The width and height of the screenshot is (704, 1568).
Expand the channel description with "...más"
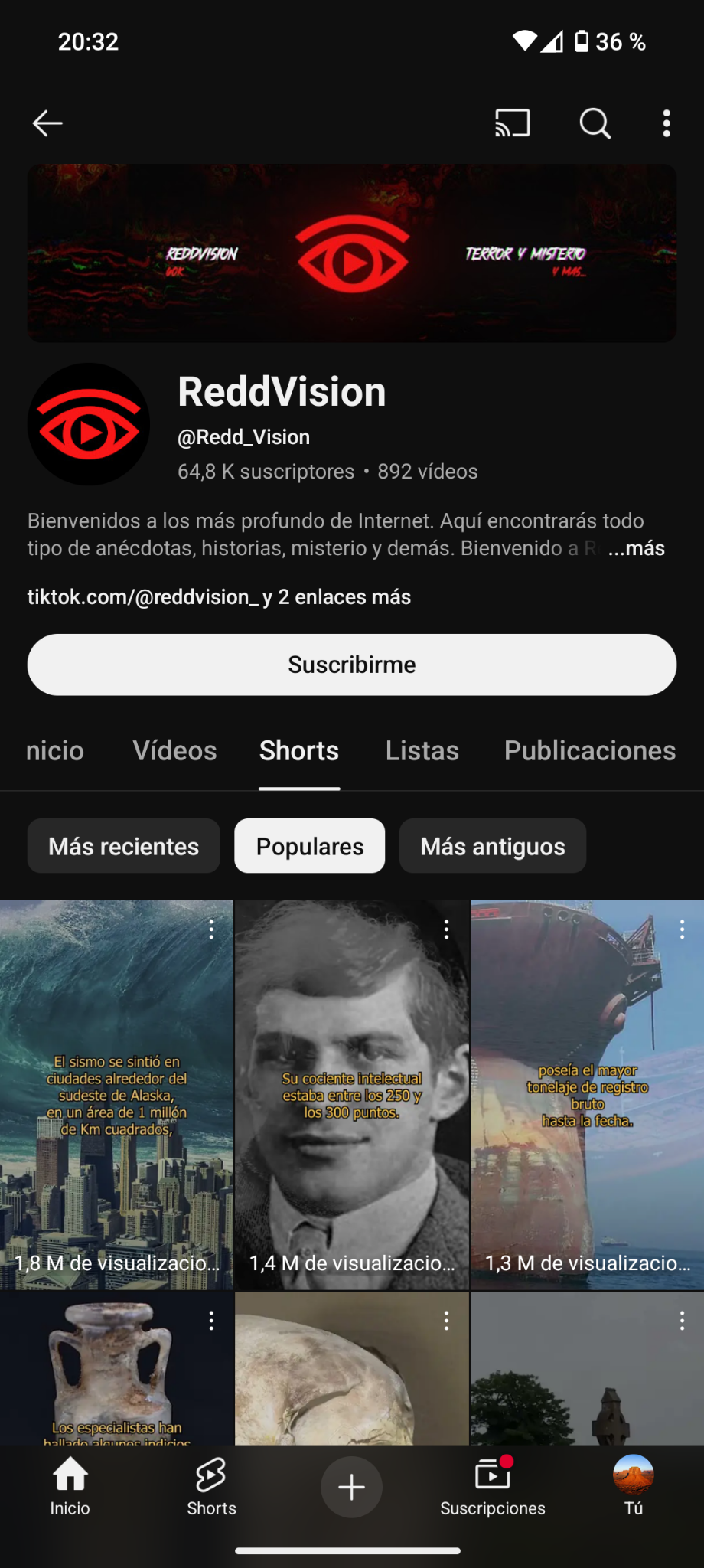[x=636, y=548]
